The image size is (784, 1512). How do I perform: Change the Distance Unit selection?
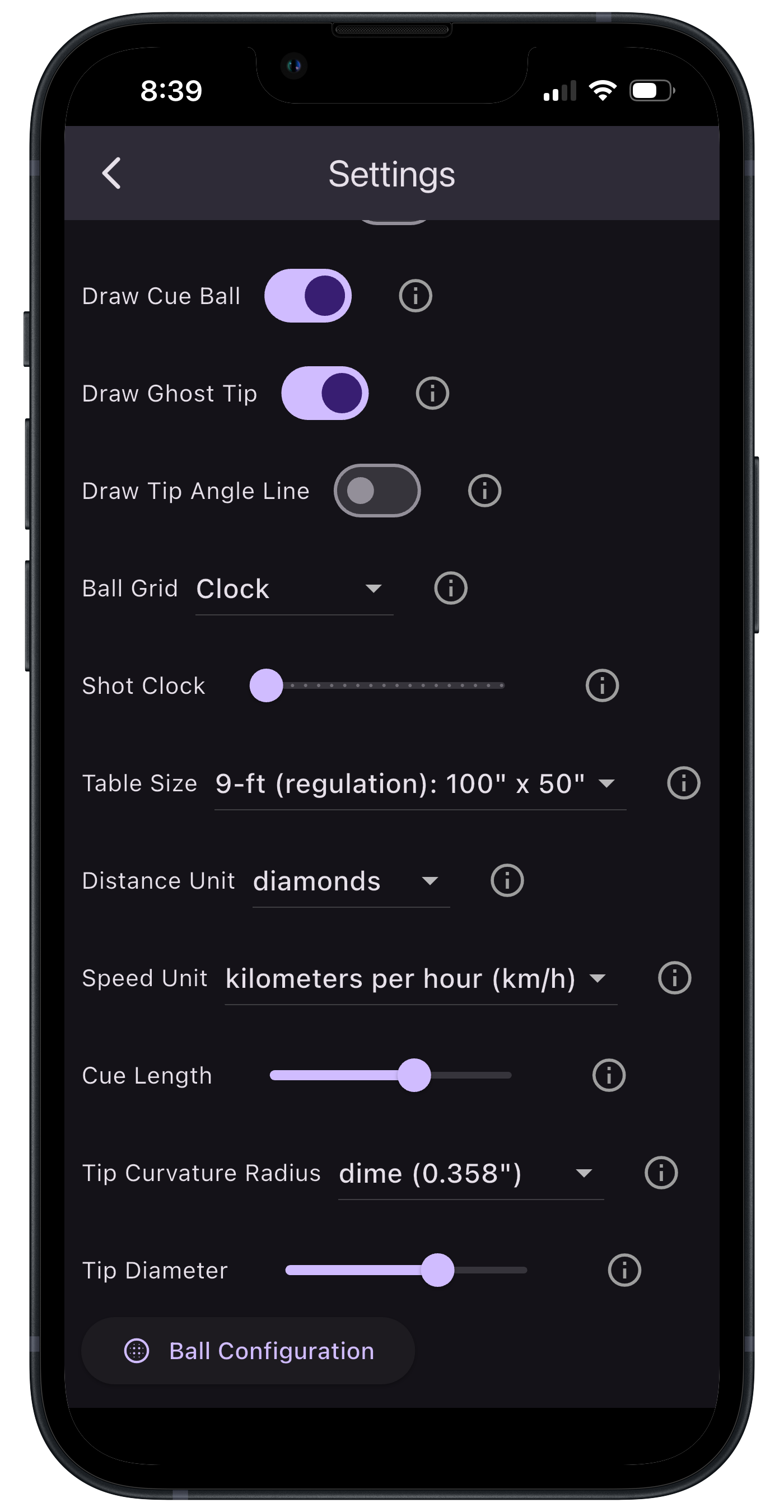coord(351,881)
